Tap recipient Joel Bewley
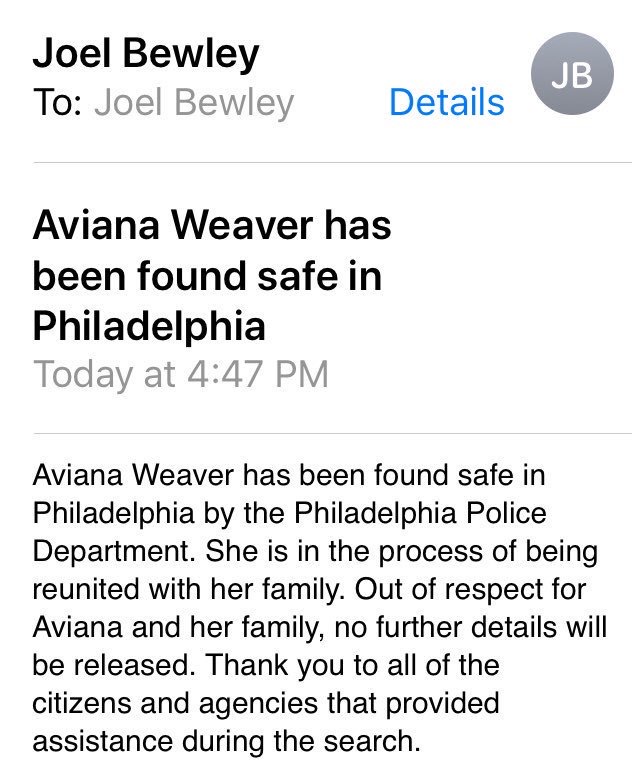Viewport: 632px width, 776px height. coord(193,102)
